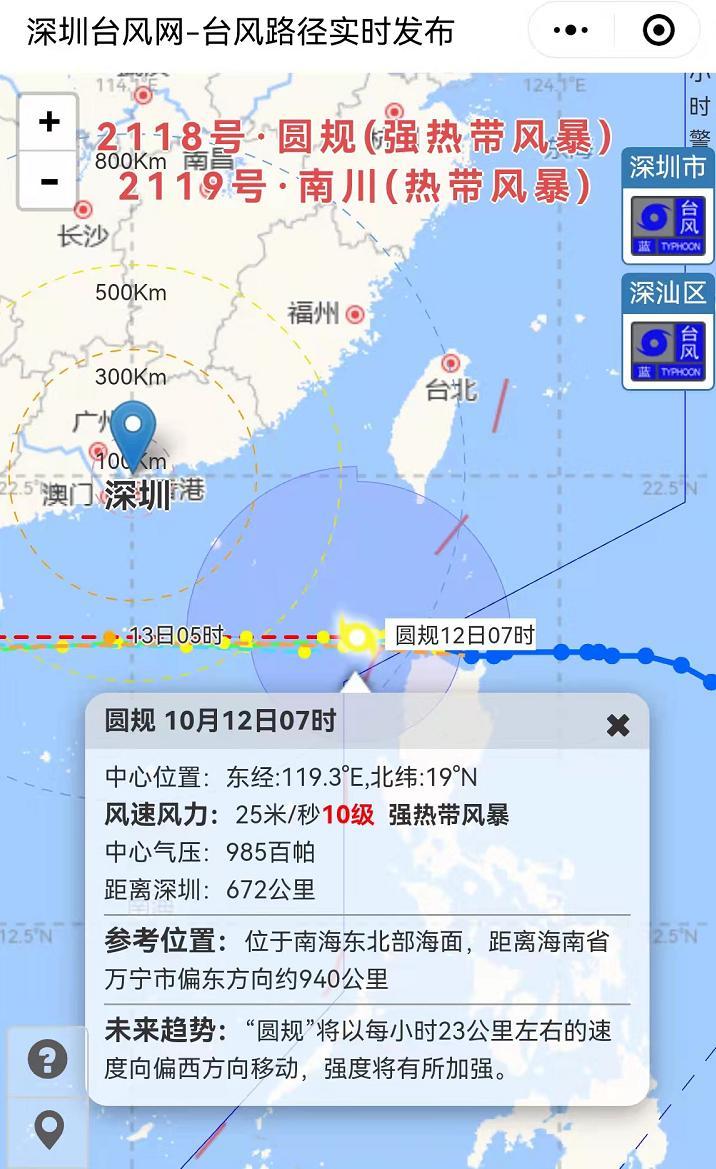The height and width of the screenshot is (1169, 716).
Task: Open the help question mark button
Action: click(x=47, y=1060)
